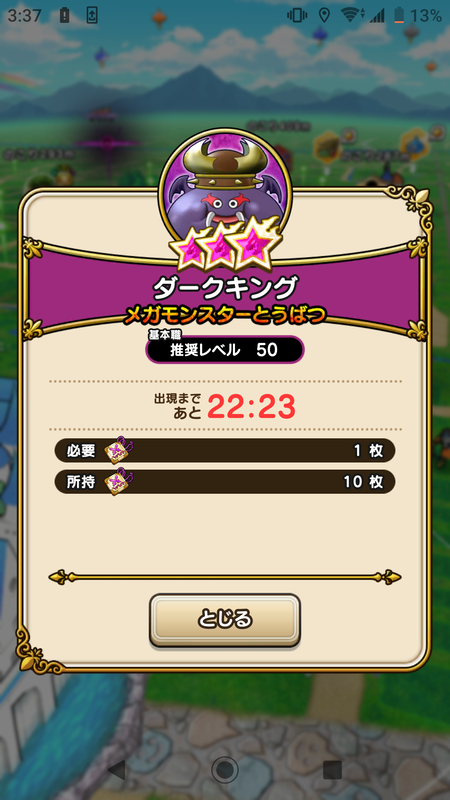450x800 pixels.
Task: Go to the home screen with the home button
Action: click(x=225, y=770)
